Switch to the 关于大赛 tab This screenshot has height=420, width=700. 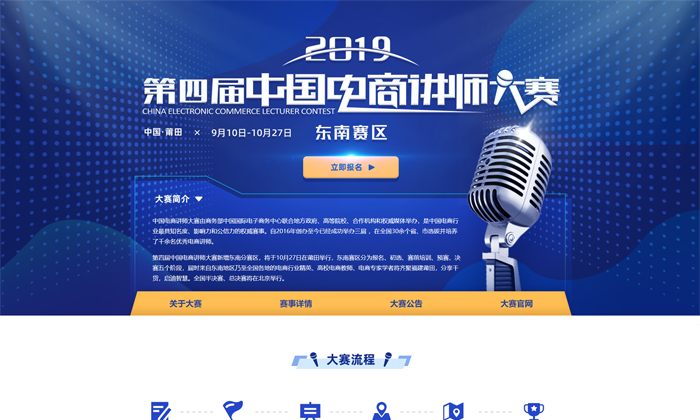click(x=186, y=303)
